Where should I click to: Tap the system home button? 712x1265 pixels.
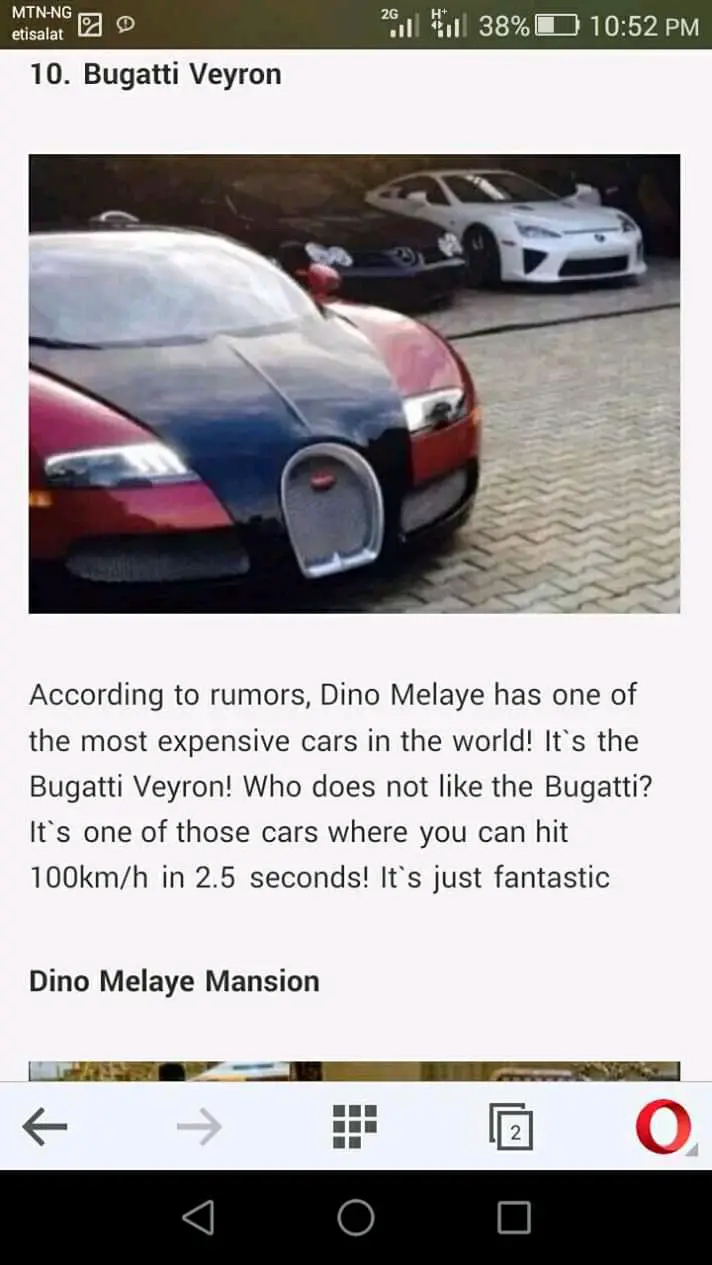[x=356, y=1217]
